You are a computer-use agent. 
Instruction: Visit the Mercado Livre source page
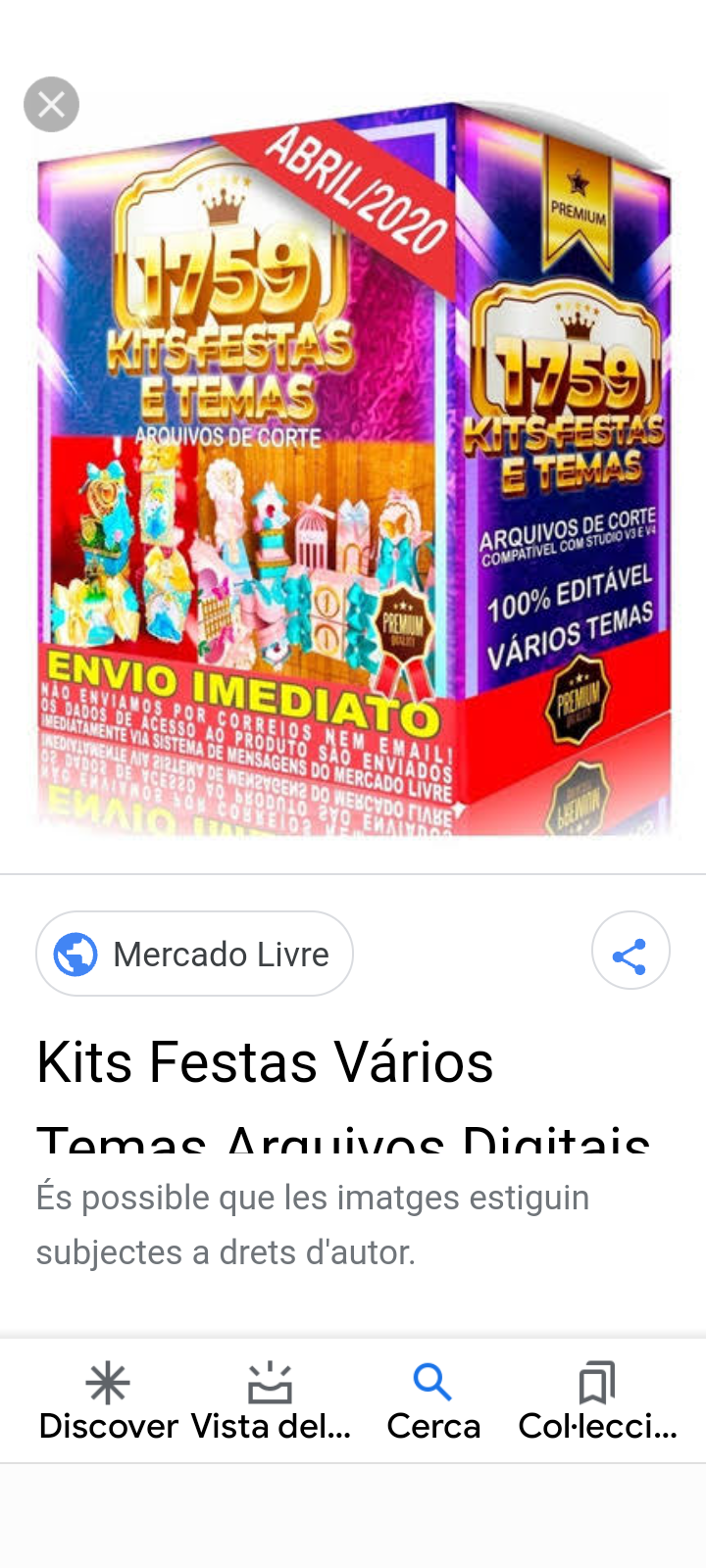[x=194, y=954]
